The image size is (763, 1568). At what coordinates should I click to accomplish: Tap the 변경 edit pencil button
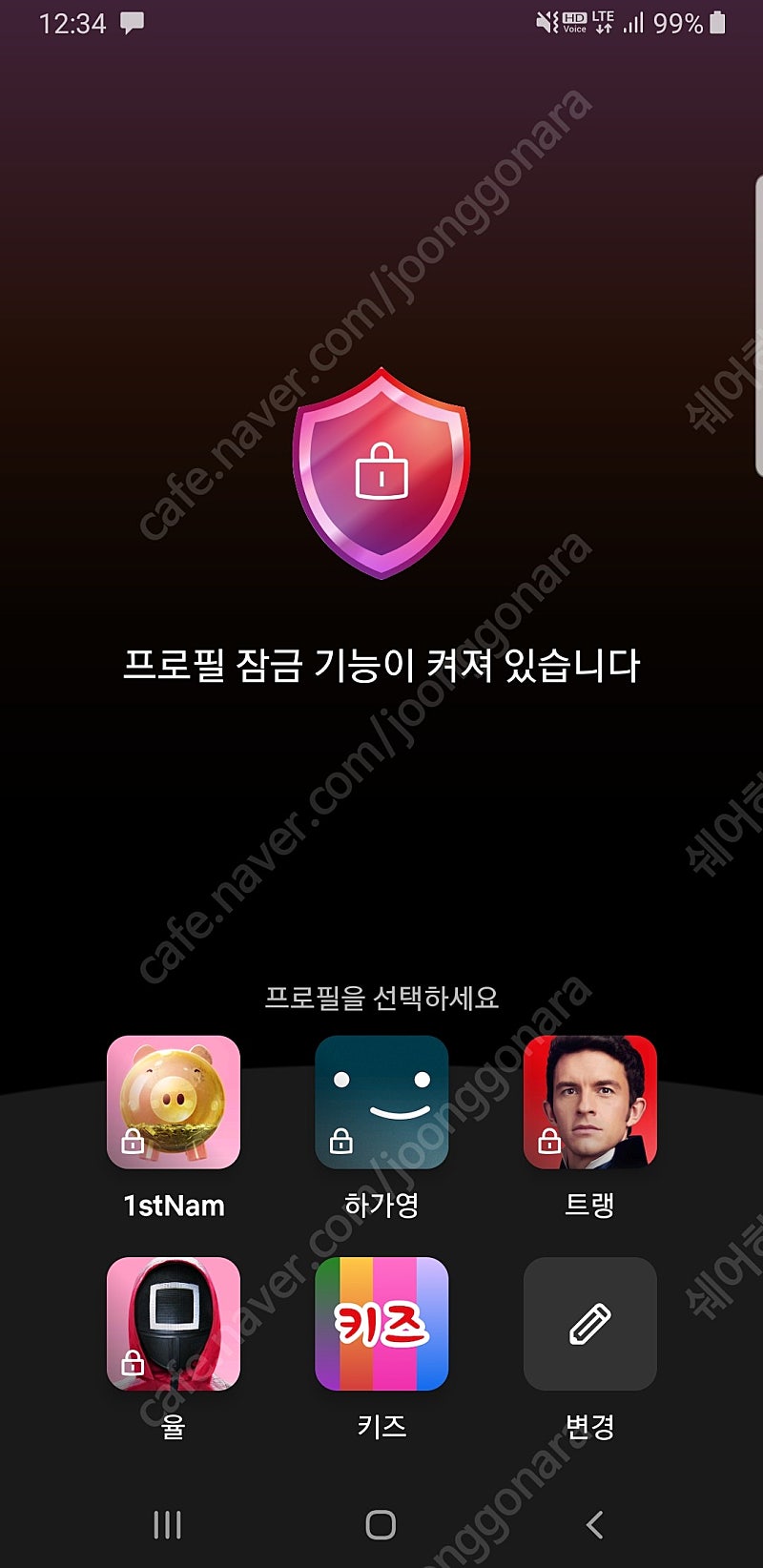(x=590, y=1323)
